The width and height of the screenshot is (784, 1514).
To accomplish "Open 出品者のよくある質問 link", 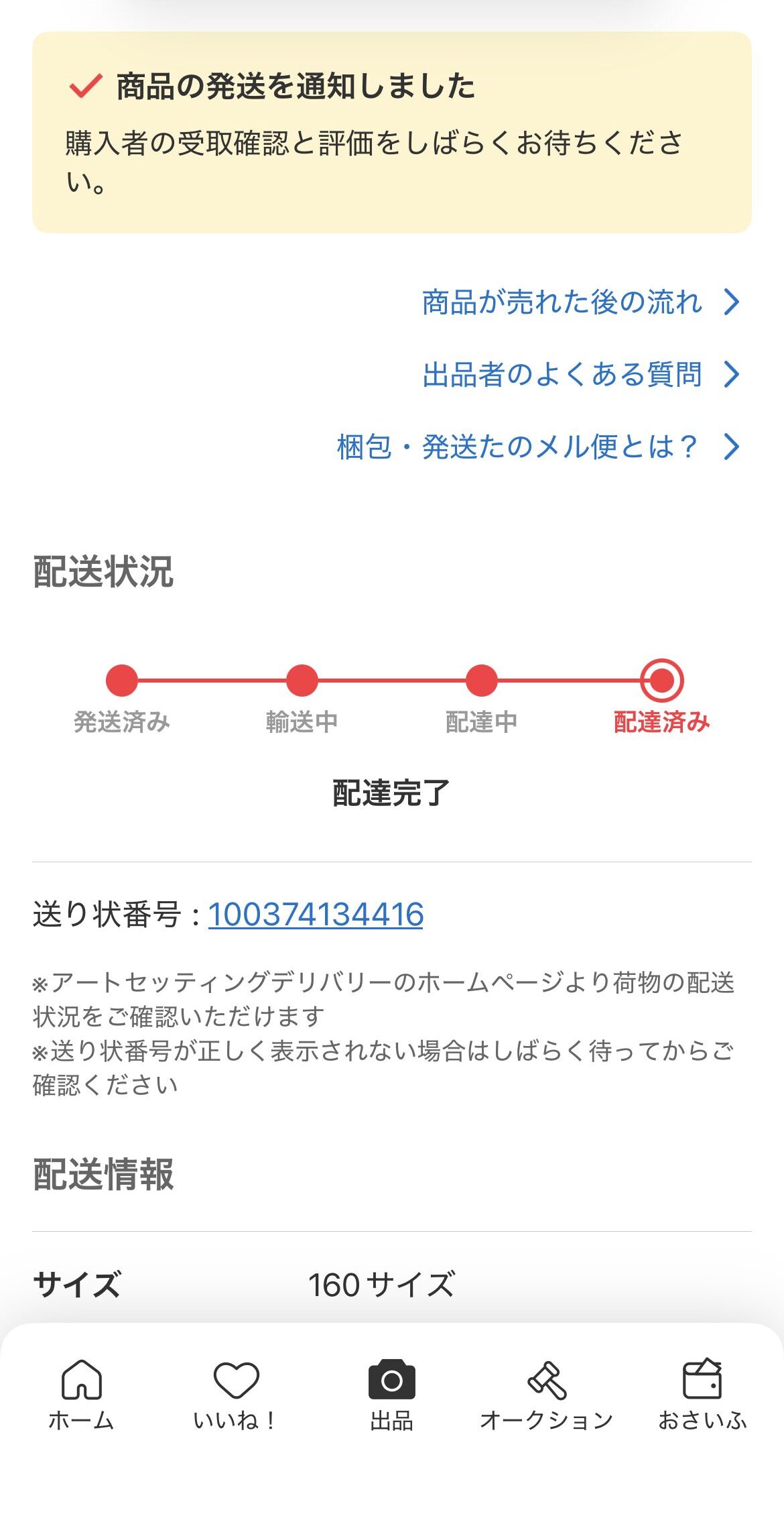I will pos(580,375).
